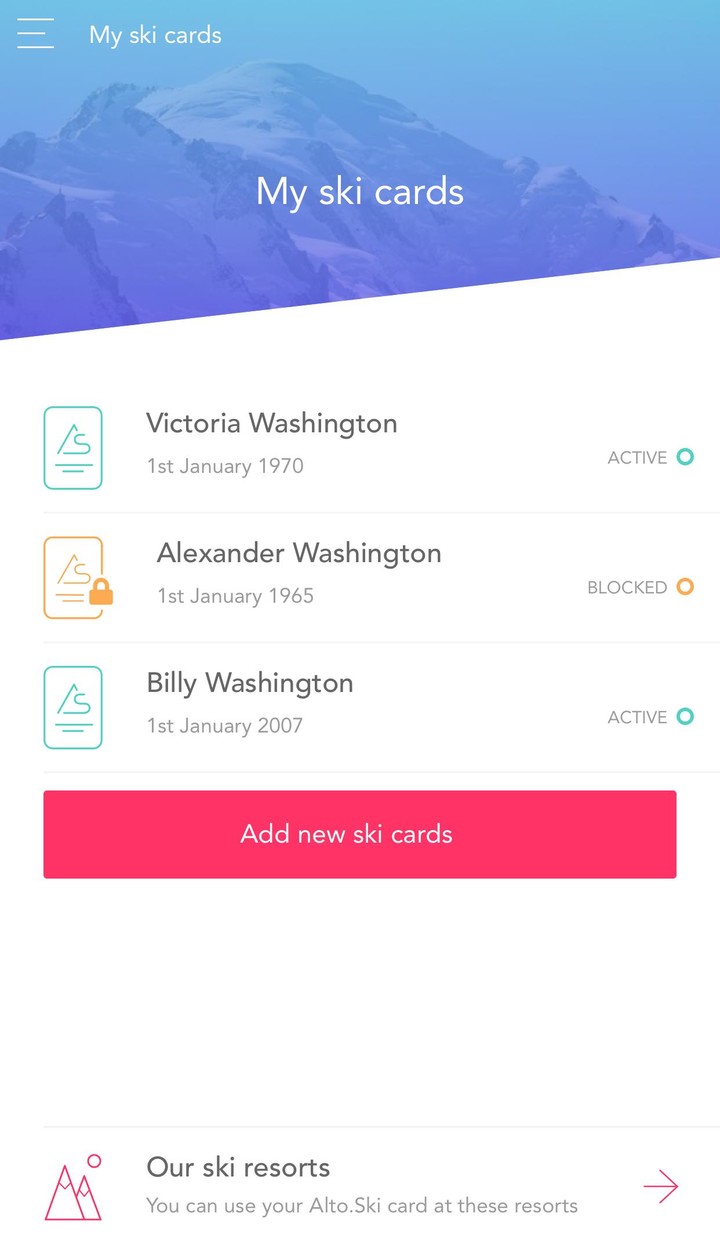The image size is (720, 1246).
Task: Tap Add new ski cards button
Action: pyautogui.click(x=360, y=834)
